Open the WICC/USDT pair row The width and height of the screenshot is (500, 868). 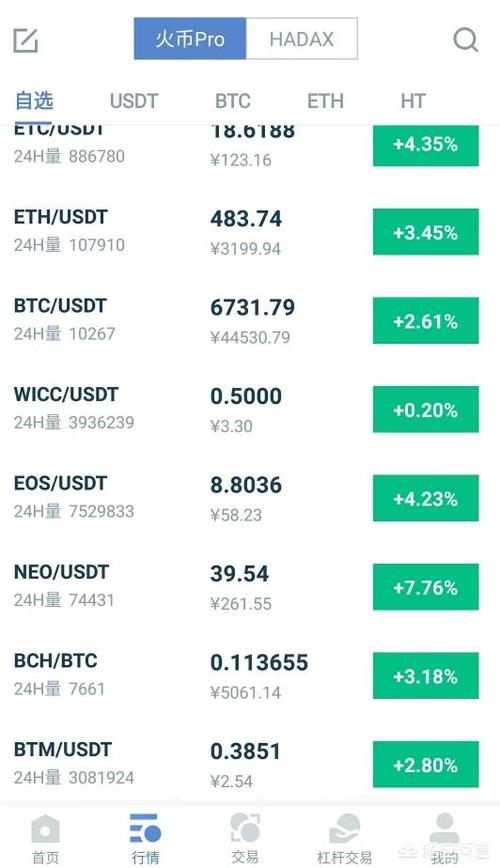click(x=250, y=409)
